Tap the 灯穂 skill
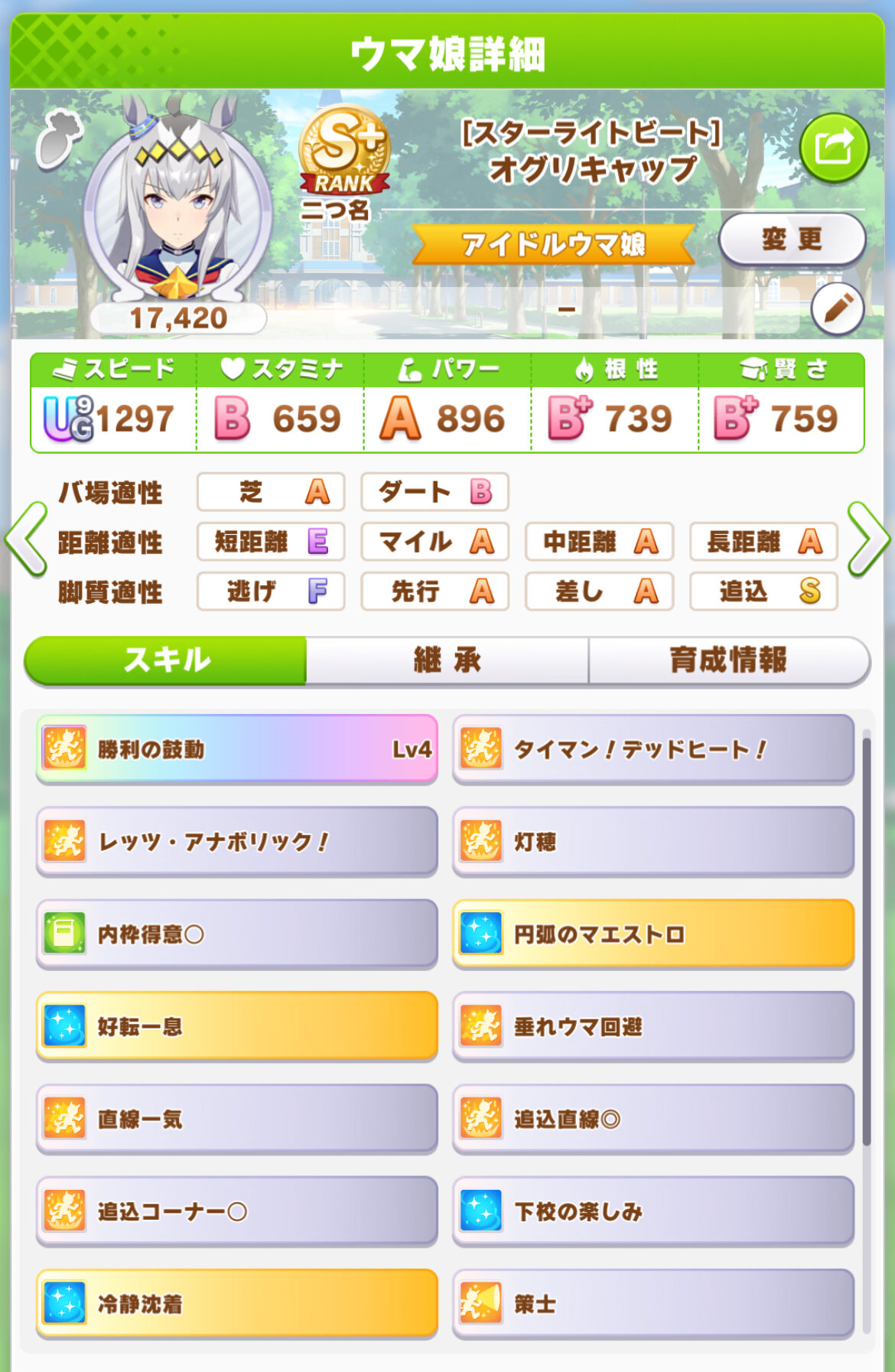Viewport: 895px width, 1372px height. tap(653, 842)
